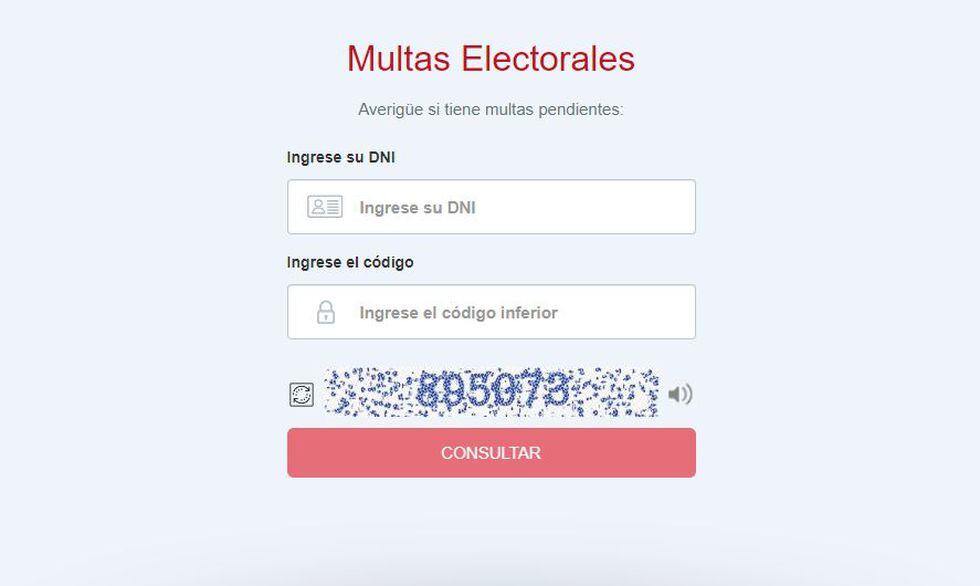980x586 pixels.
Task: Refresh the captcha code image
Action: (302, 395)
